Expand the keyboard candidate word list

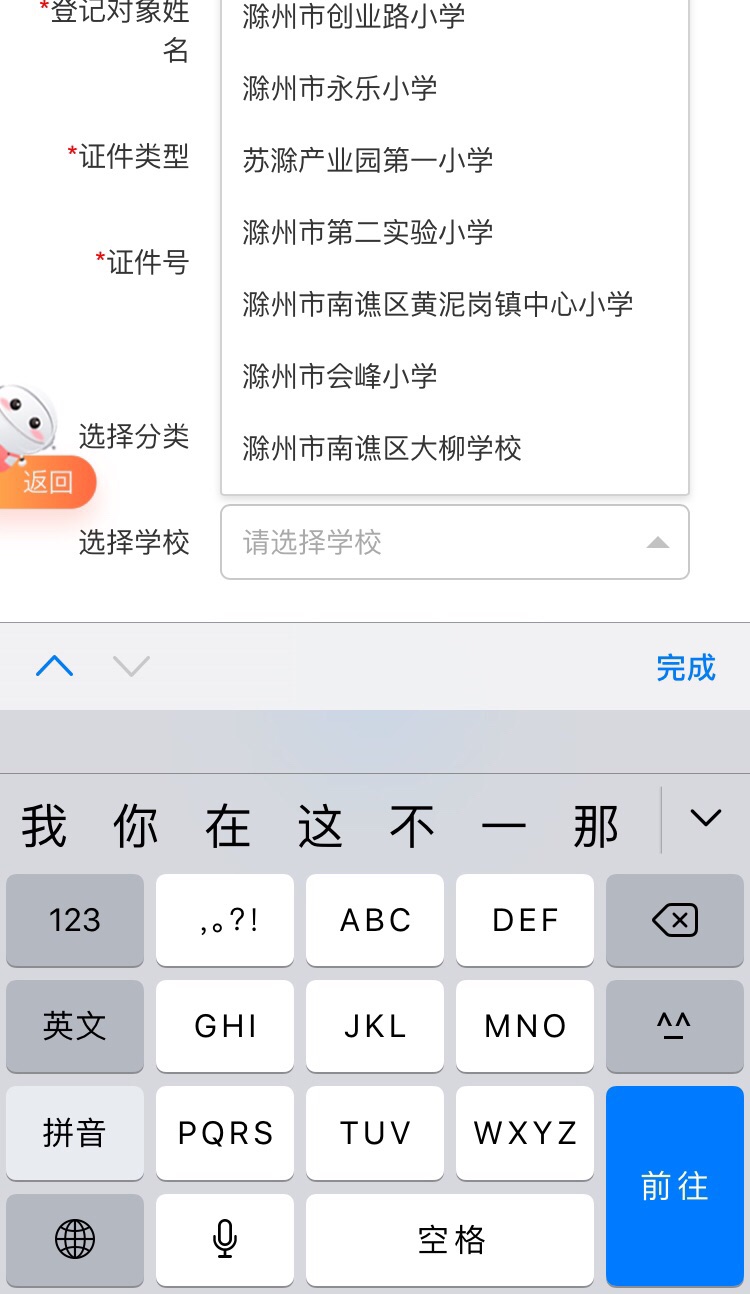(x=705, y=819)
